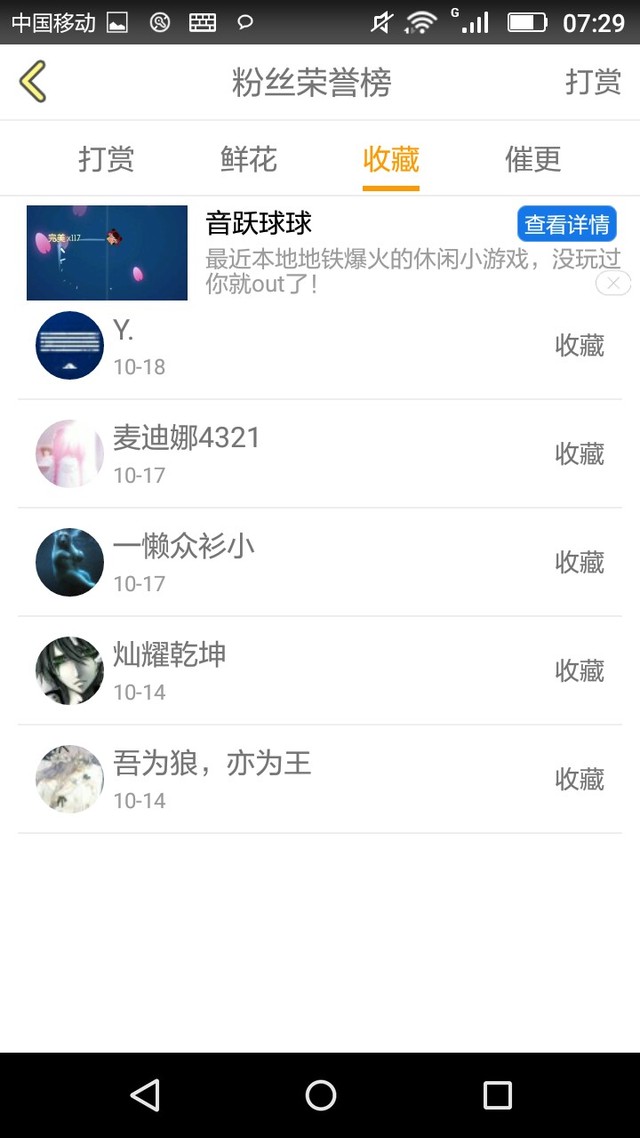The image size is (640, 1138).
Task: Tap the system home button
Action: 320,1095
